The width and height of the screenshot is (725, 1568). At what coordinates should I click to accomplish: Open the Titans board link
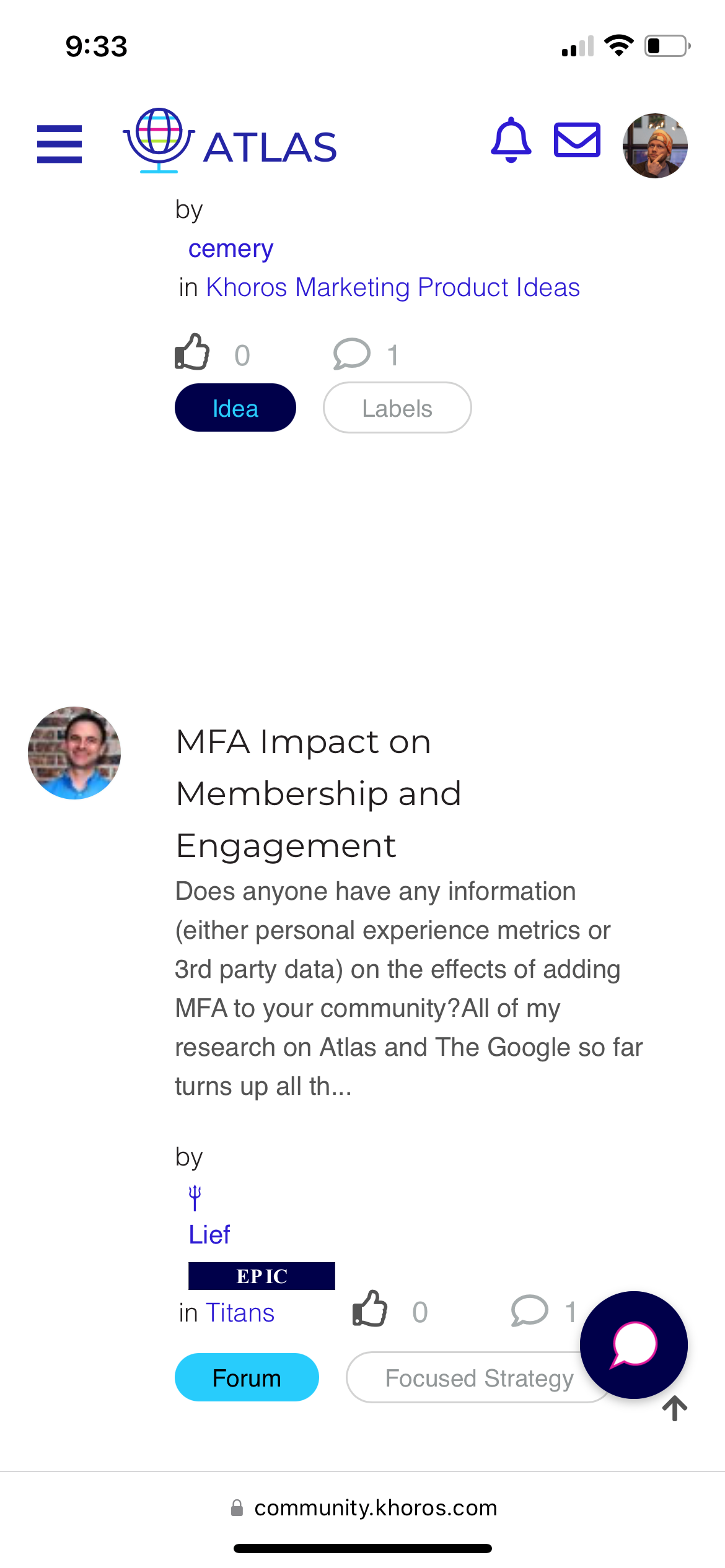240,1313
